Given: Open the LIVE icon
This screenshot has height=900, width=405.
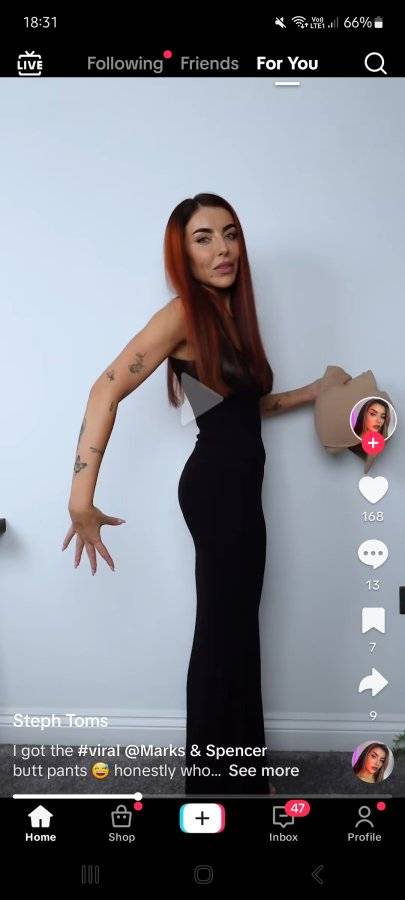Looking at the screenshot, I should 30,63.
